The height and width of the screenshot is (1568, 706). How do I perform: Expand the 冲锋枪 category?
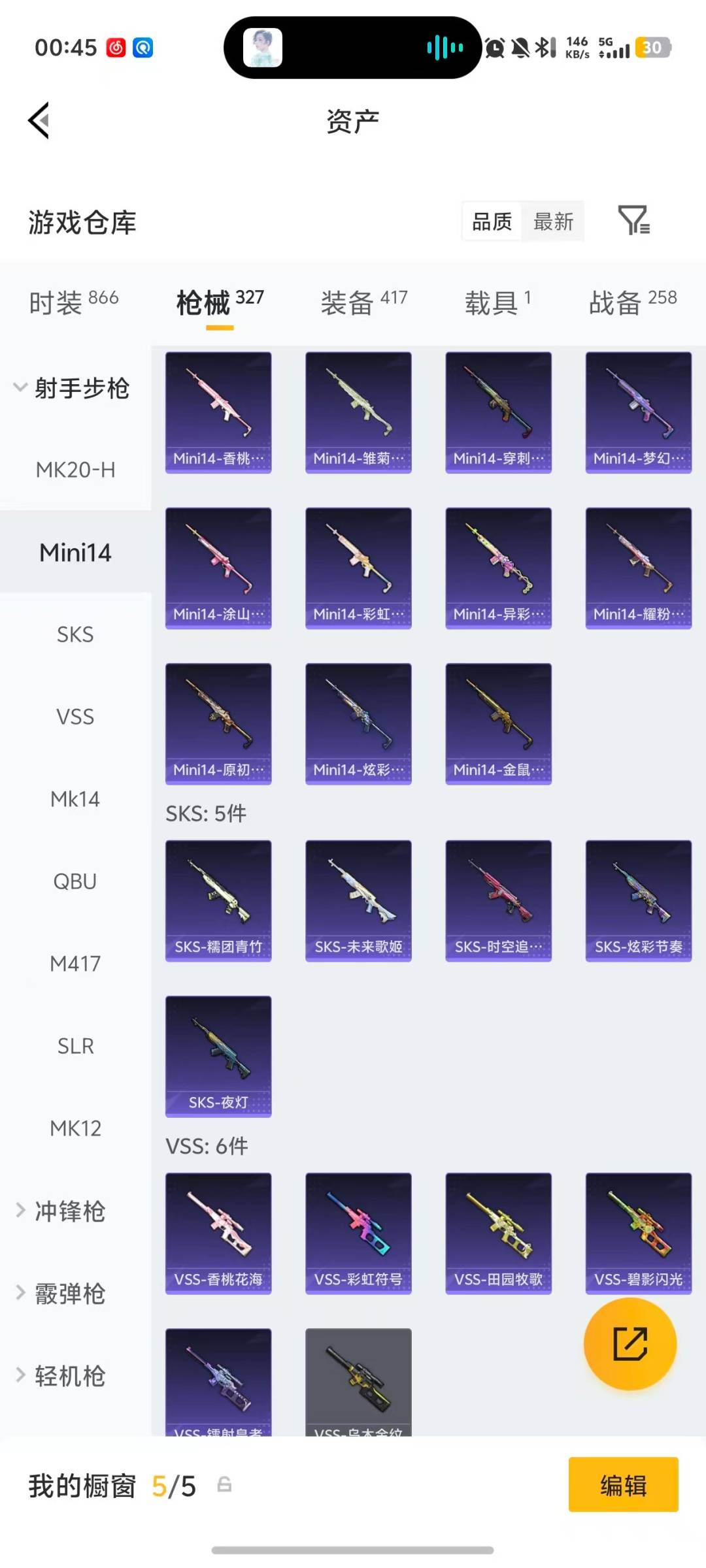(x=69, y=1211)
